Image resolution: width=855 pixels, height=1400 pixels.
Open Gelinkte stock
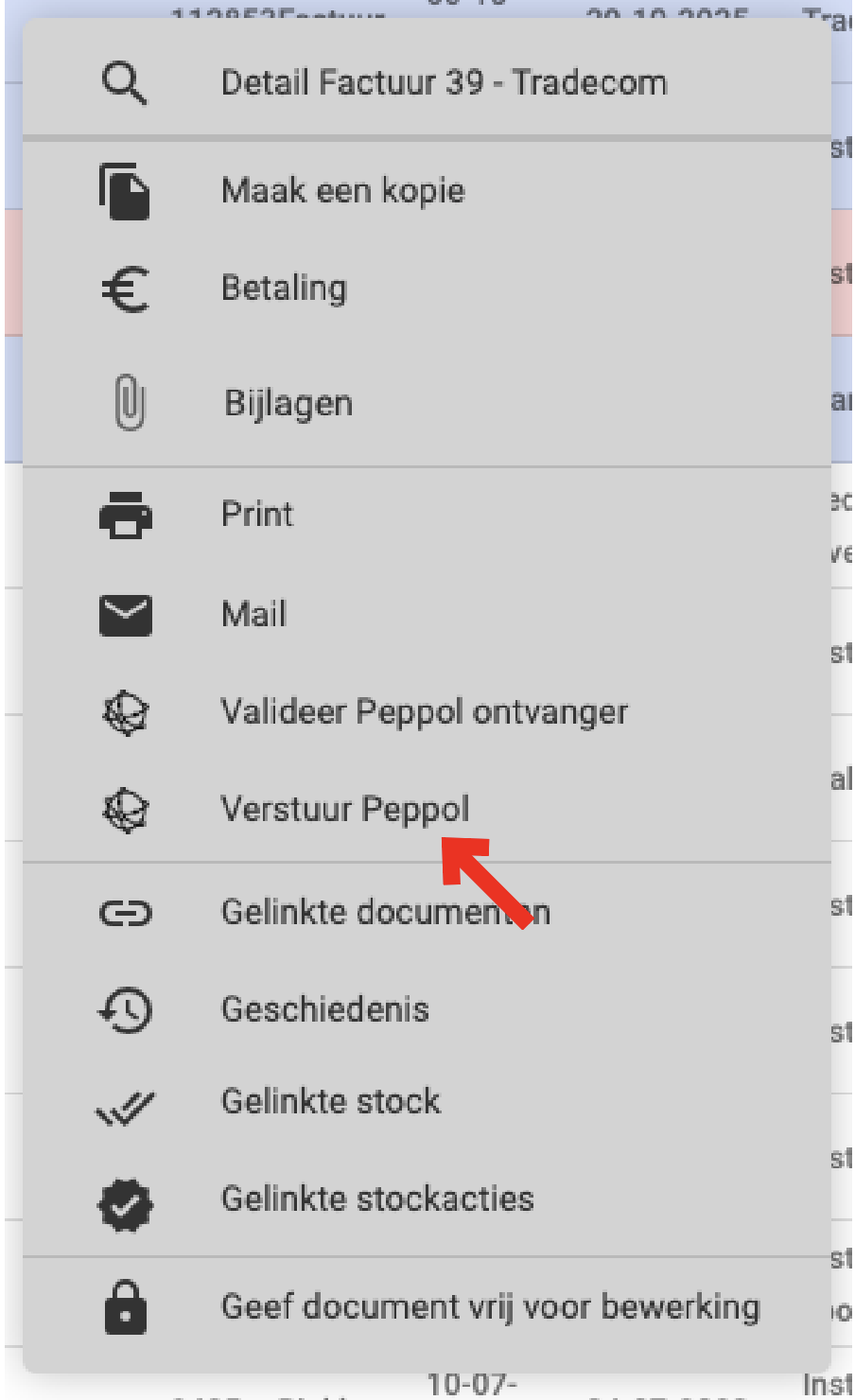pyautogui.click(x=330, y=1102)
